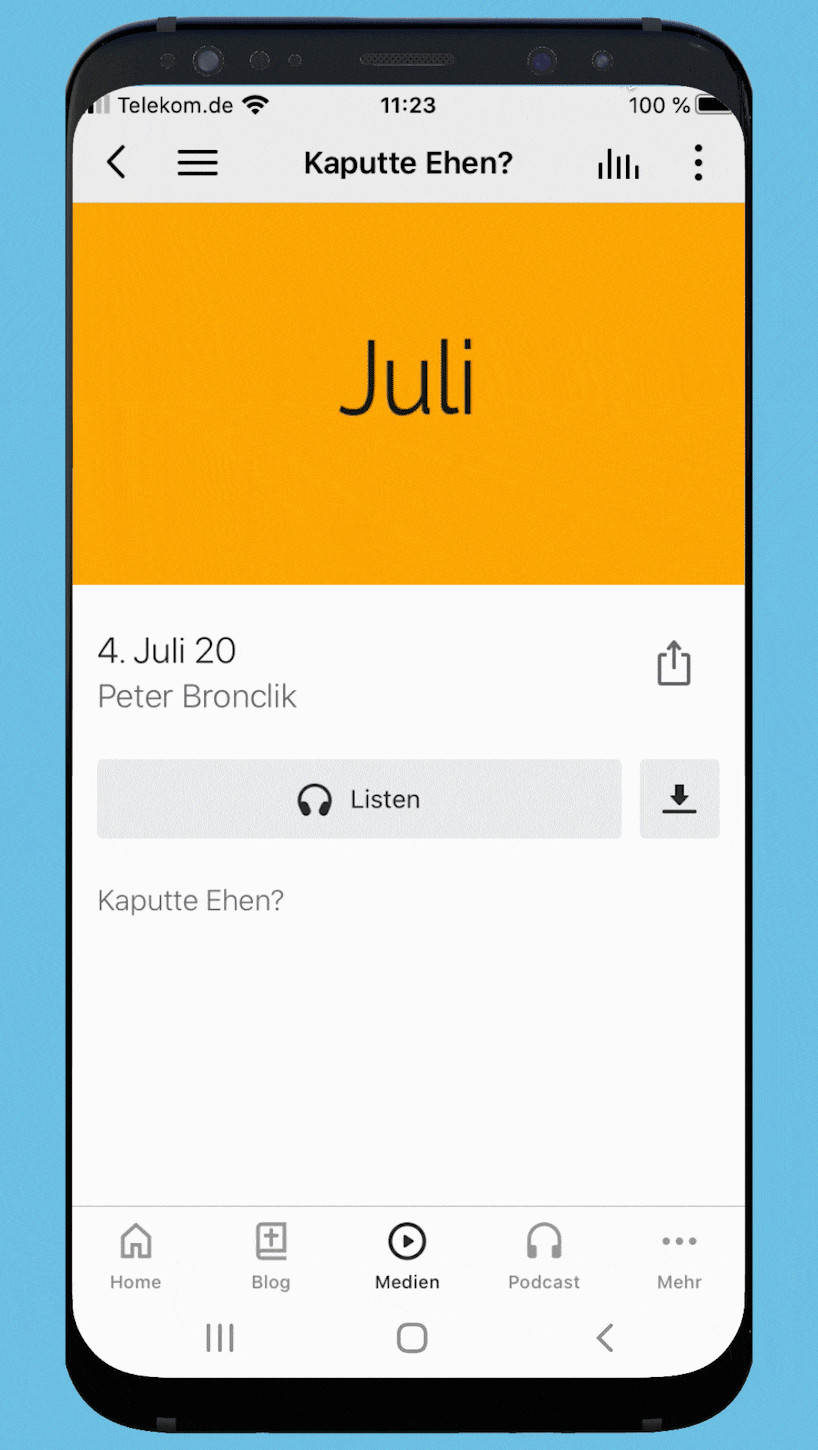Screen dimensions: 818x1450
Task: Open the audio equalizer bars icon
Action: (x=618, y=164)
